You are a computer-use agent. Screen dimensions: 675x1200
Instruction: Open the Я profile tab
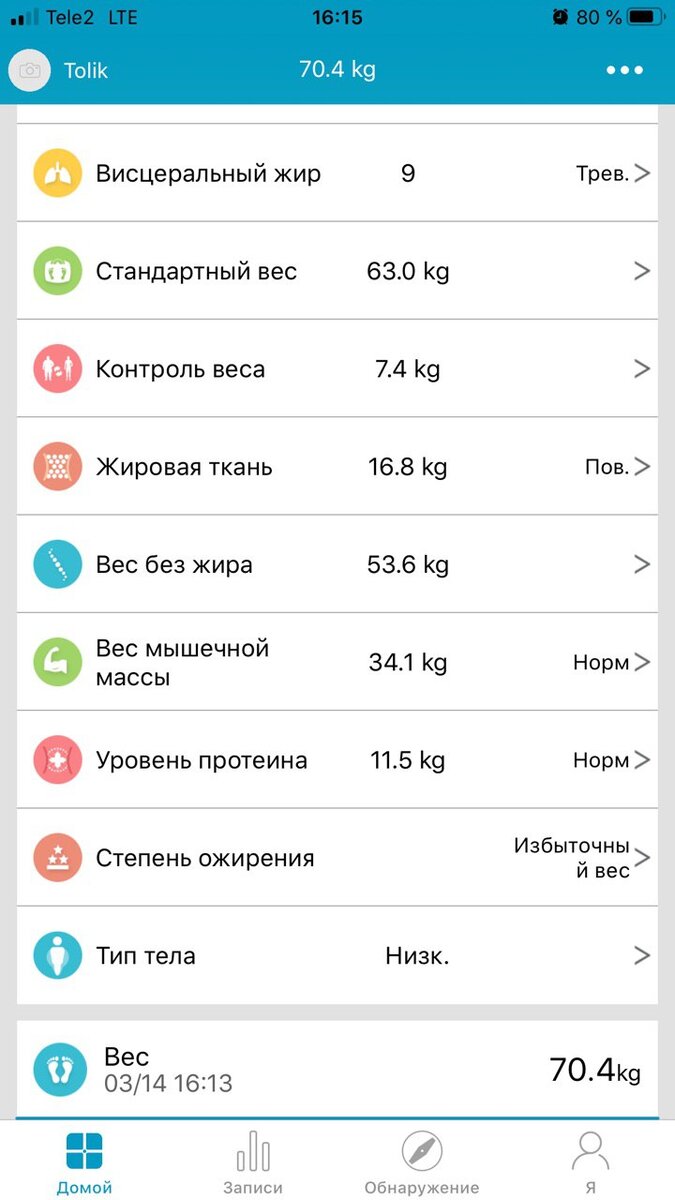[590, 1162]
